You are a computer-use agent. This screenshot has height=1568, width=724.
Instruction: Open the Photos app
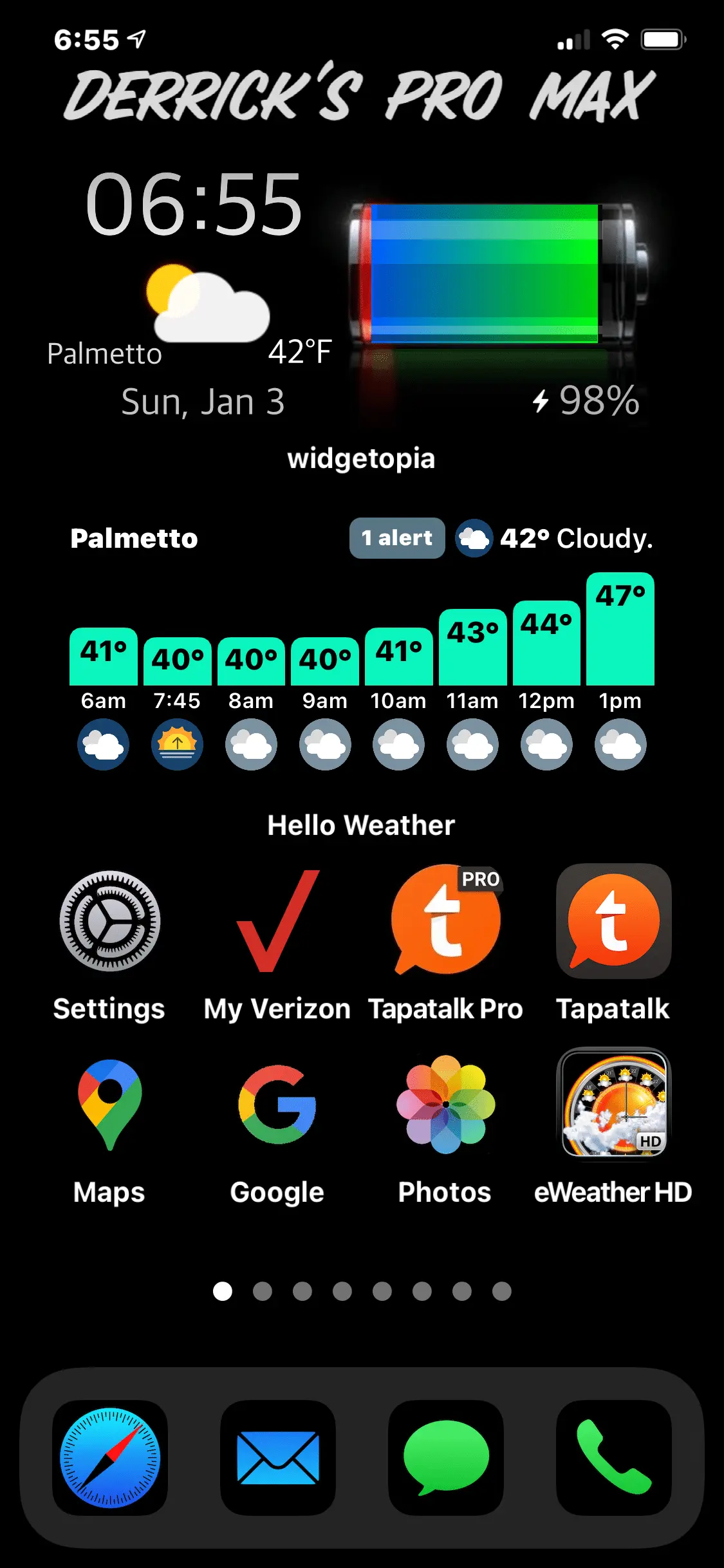click(x=445, y=1105)
